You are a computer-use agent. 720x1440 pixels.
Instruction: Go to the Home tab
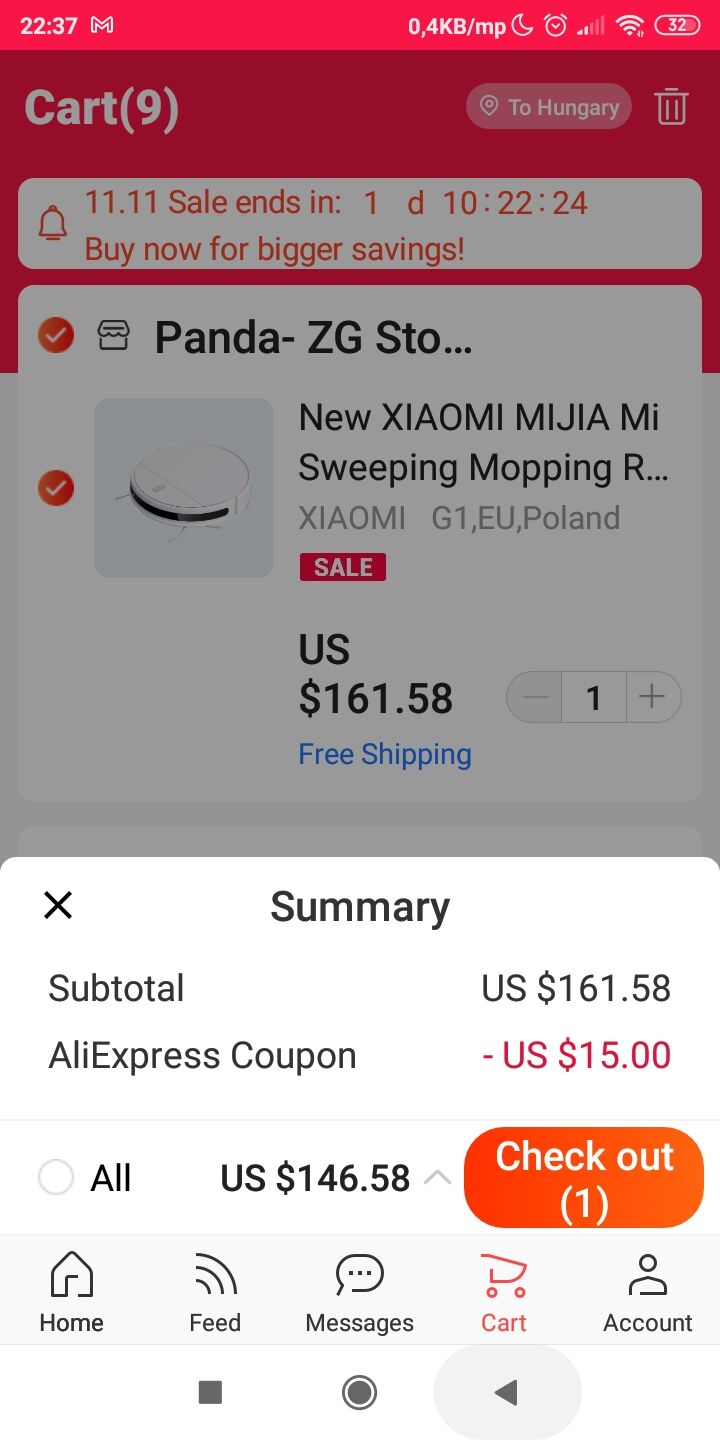pyautogui.click(x=71, y=1292)
